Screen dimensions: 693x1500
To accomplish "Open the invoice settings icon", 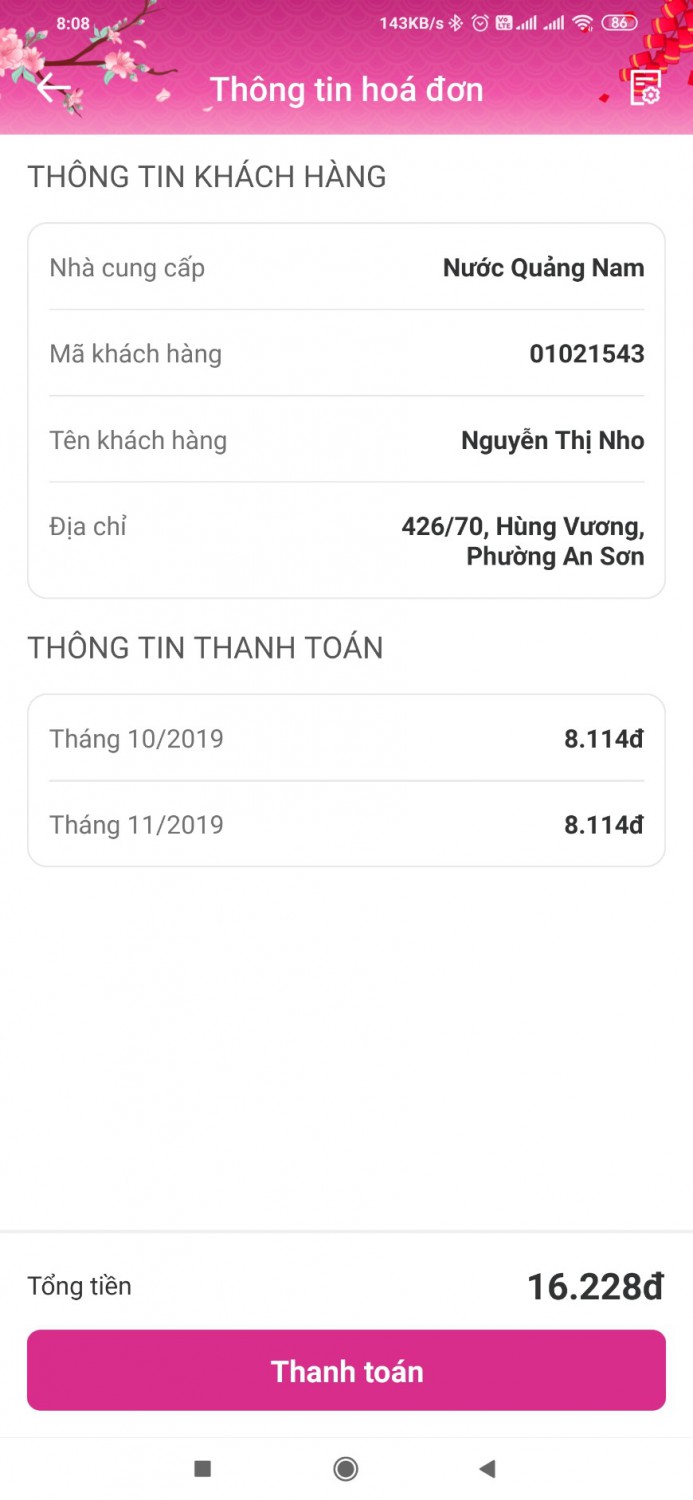I will [645, 89].
